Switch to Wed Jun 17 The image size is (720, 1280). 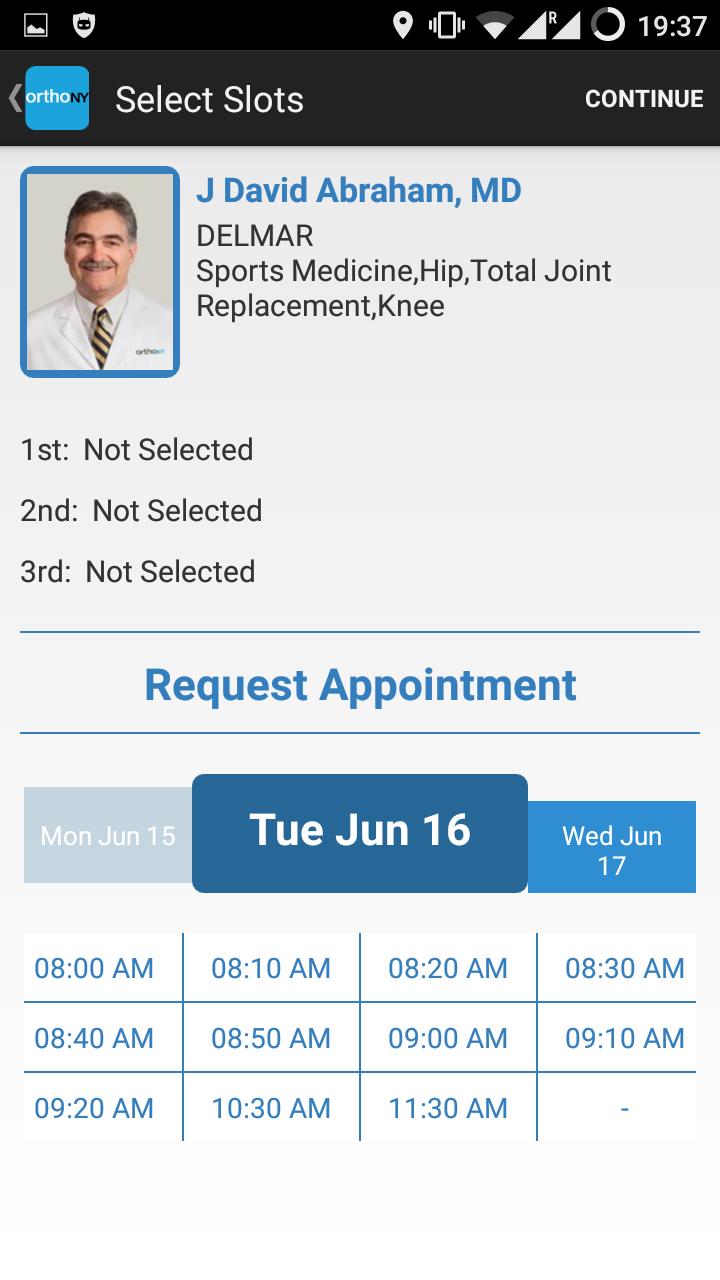click(612, 847)
